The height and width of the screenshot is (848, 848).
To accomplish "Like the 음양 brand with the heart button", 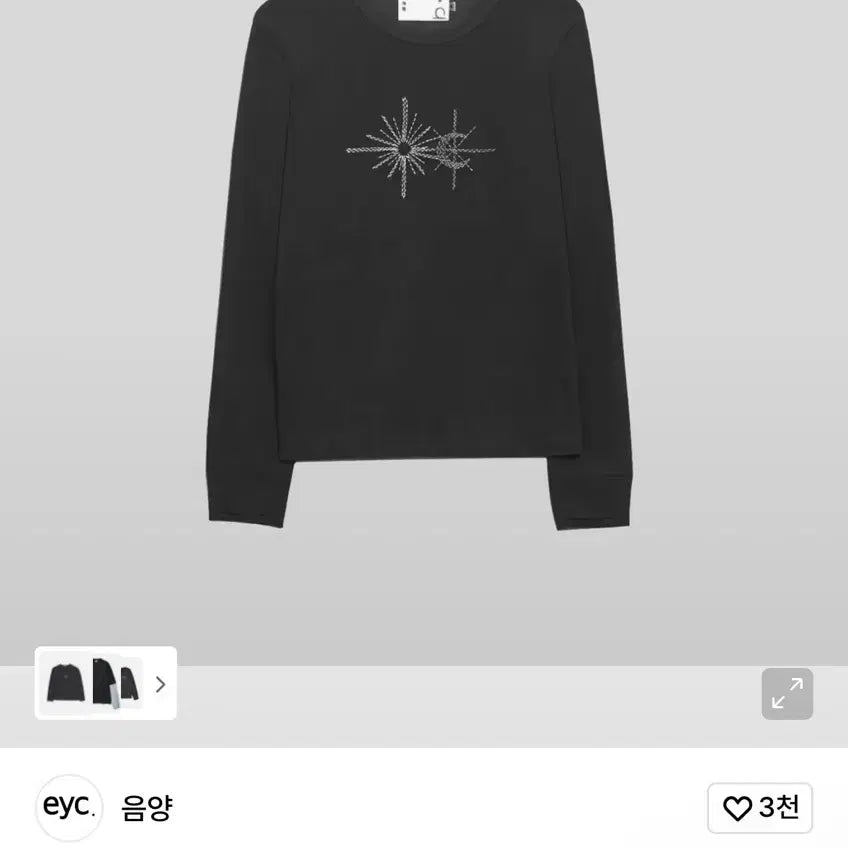I will click(x=760, y=808).
